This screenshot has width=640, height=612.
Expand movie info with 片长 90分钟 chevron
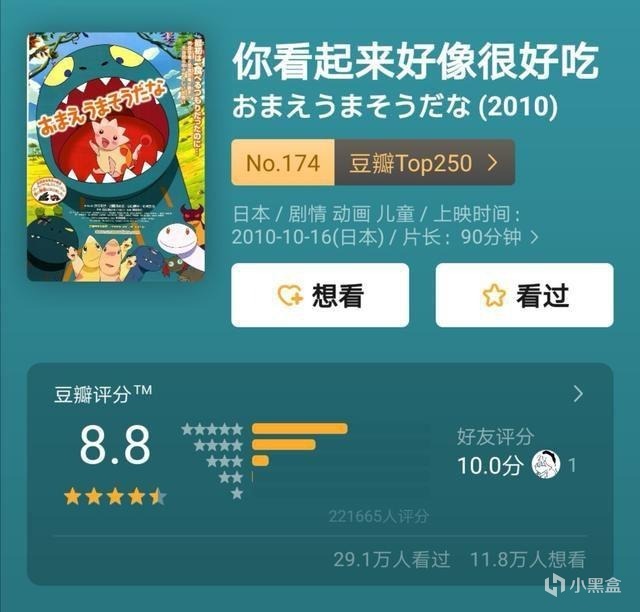pyautogui.click(x=534, y=237)
